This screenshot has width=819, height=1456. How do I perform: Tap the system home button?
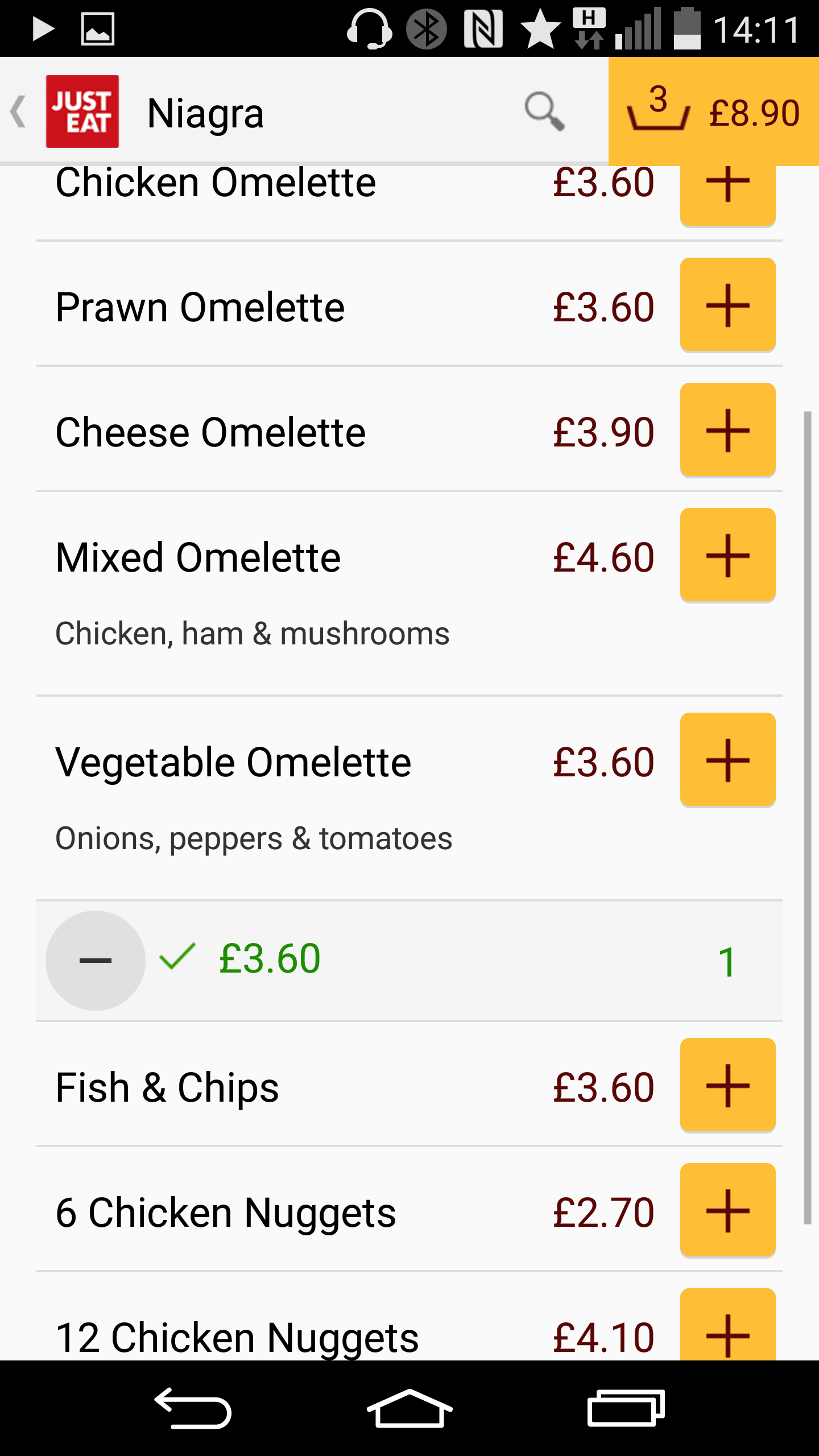409,1408
